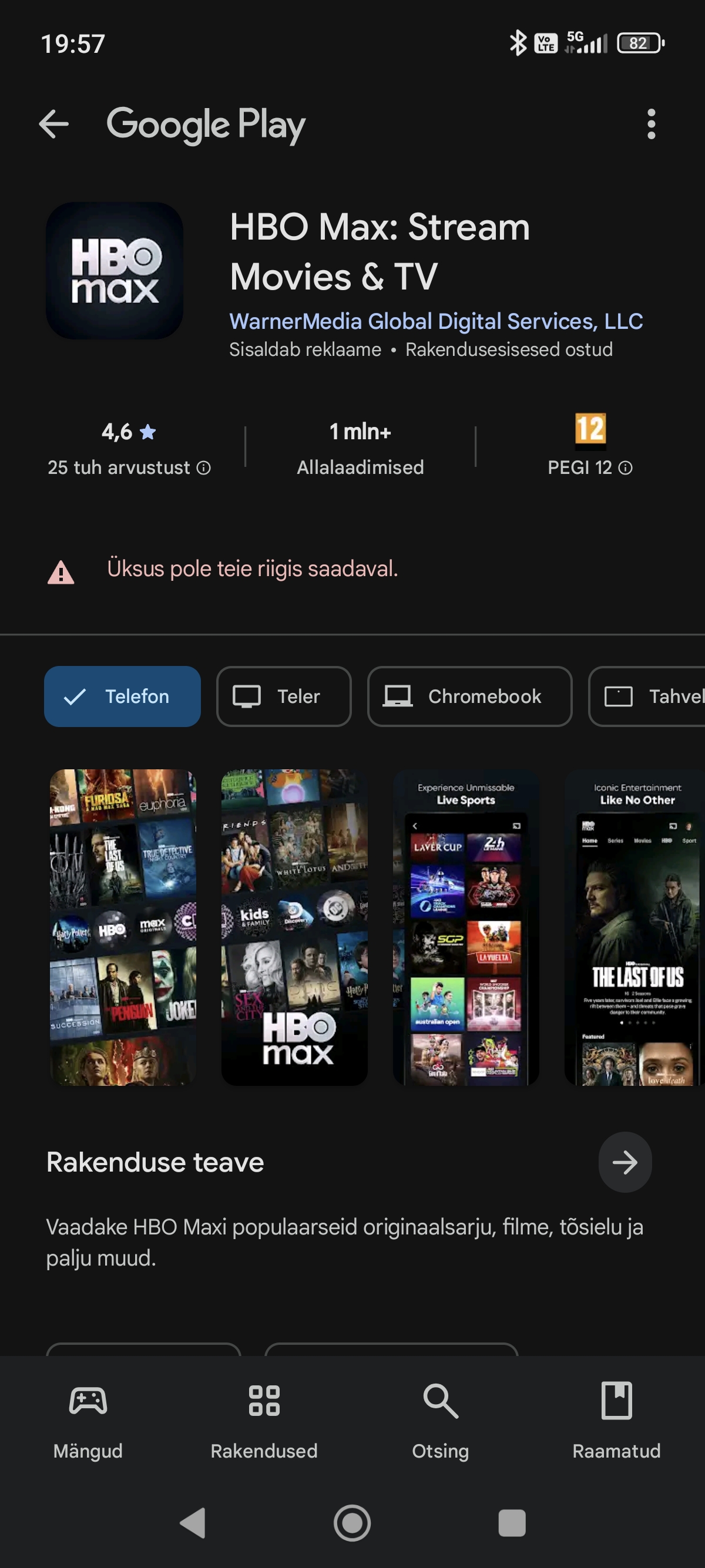The width and height of the screenshot is (705, 1568).
Task: Open the 25 tuh arvustust ratings info
Action: coord(129,467)
